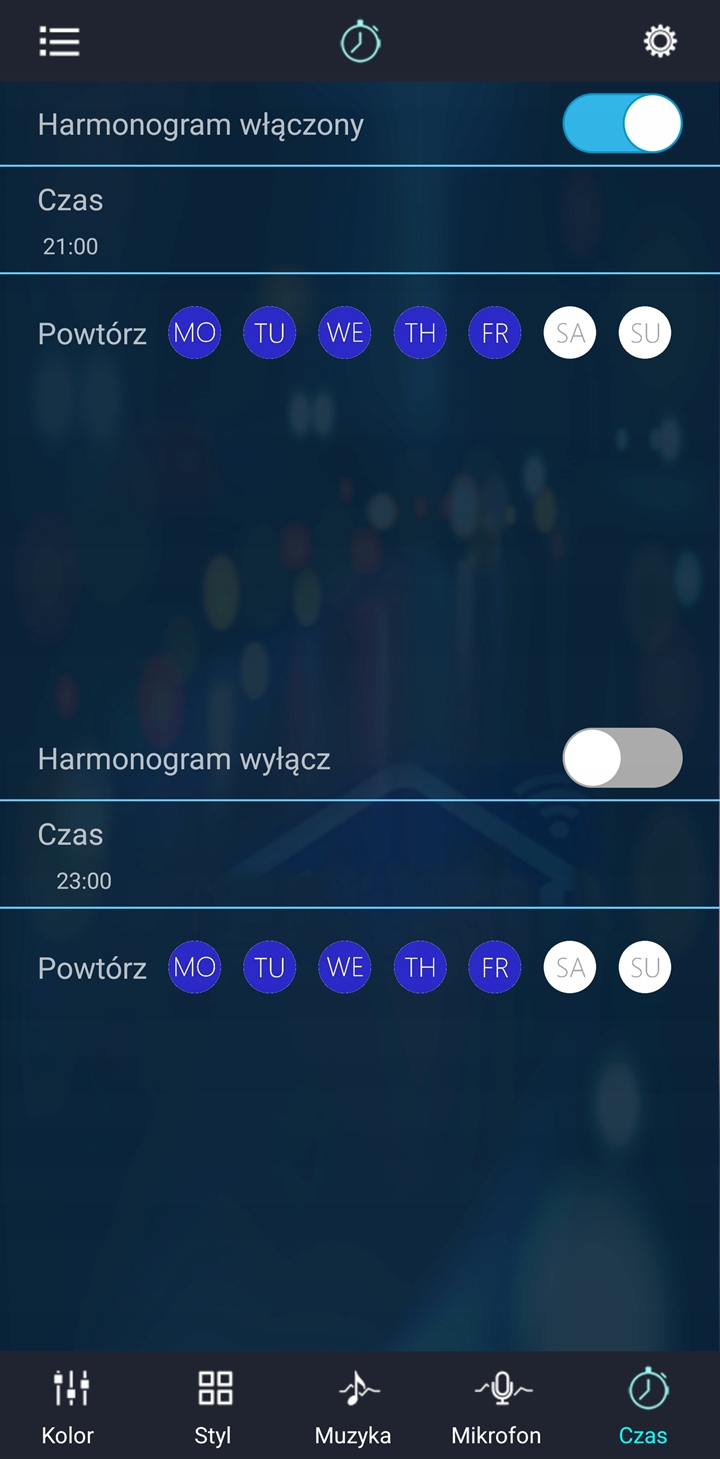Deselect FR for the 23:00 schedule
The image size is (720, 1459).
tap(495, 967)
